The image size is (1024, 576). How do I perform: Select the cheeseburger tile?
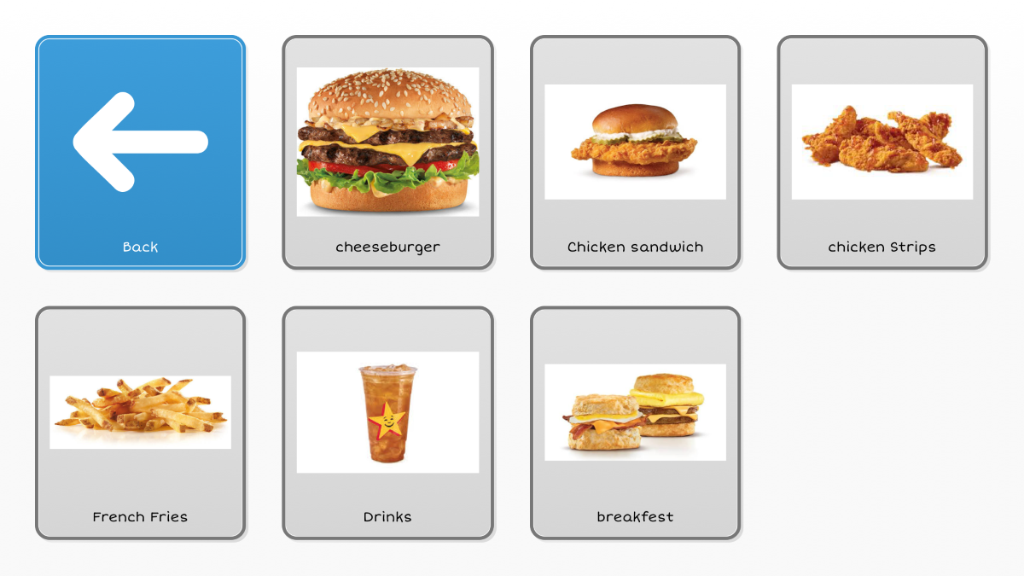tap(388, 152)
